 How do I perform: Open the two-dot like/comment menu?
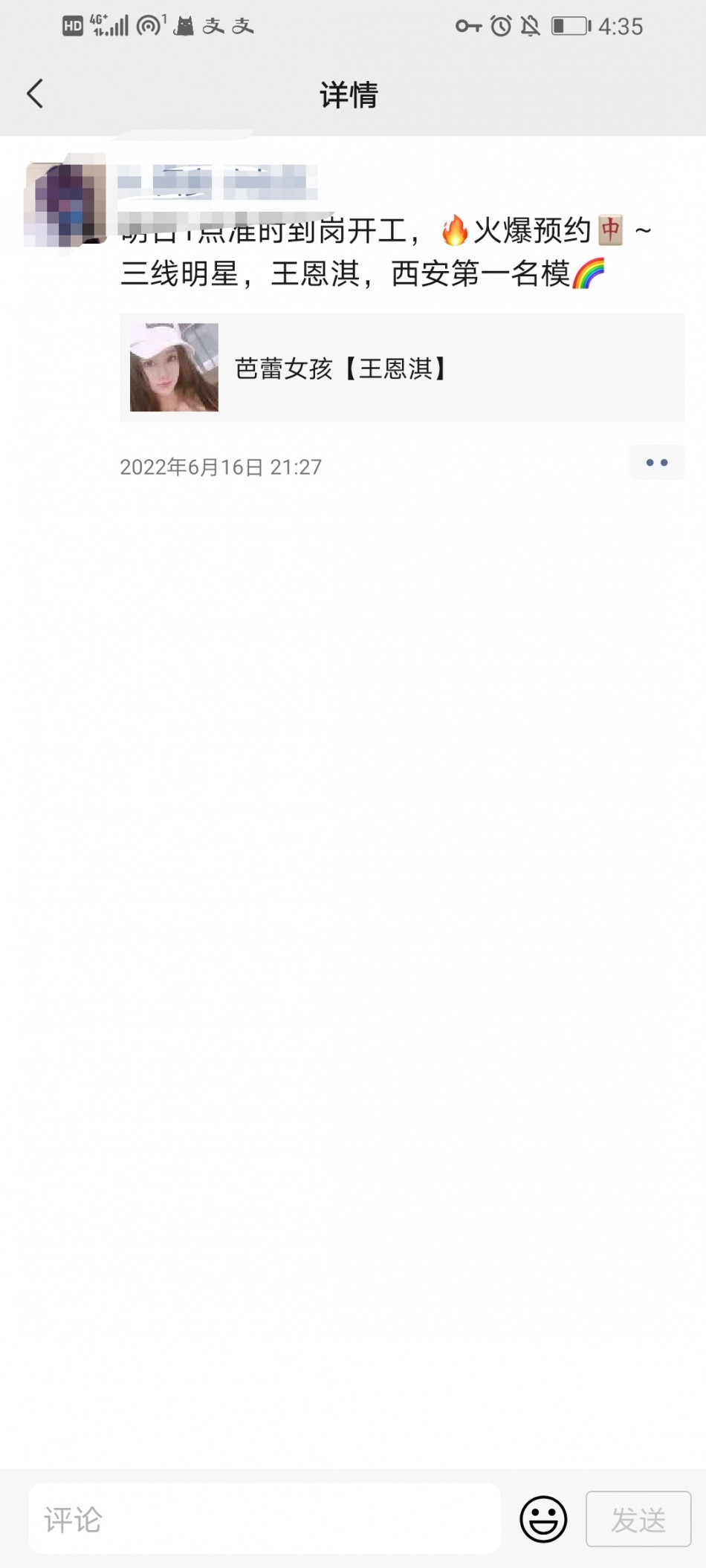(656, 463)
